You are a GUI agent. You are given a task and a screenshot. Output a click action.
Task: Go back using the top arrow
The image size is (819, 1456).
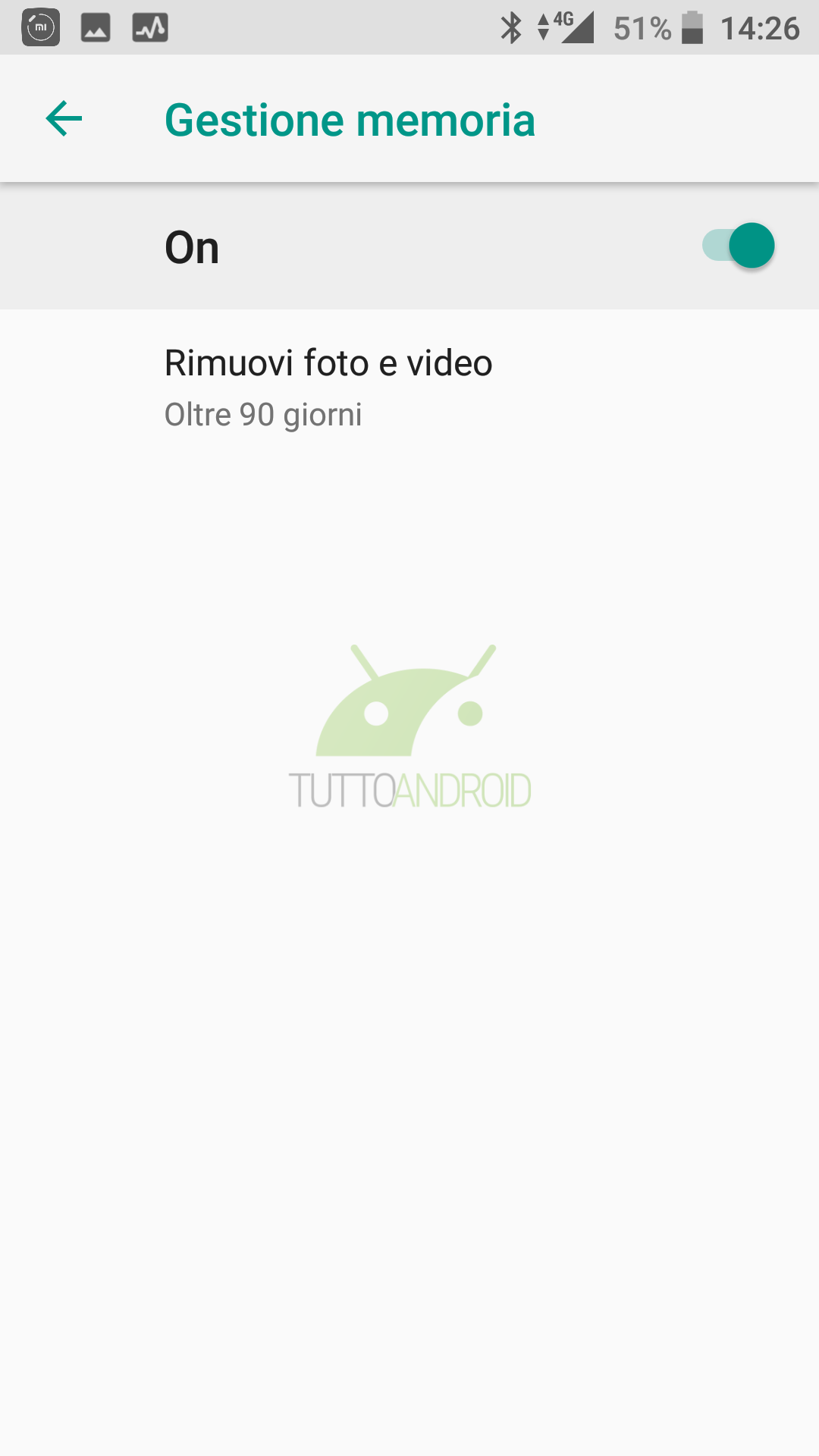[x=64, y=119]
